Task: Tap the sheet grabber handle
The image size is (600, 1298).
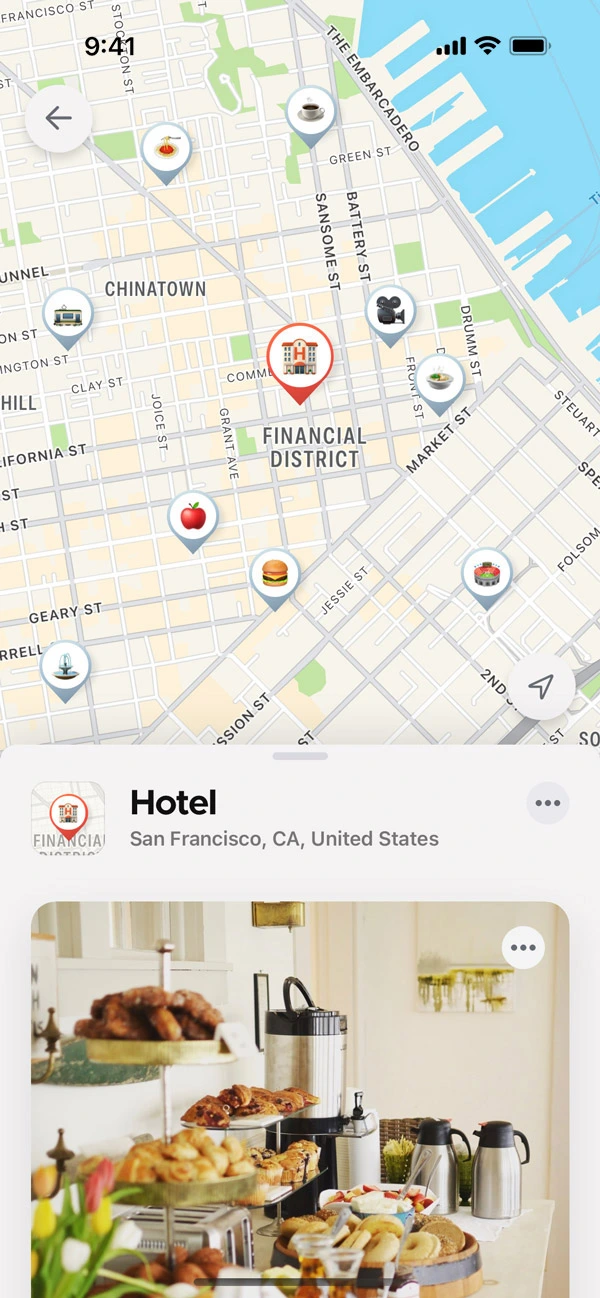Action: click(x=300, y=756)
